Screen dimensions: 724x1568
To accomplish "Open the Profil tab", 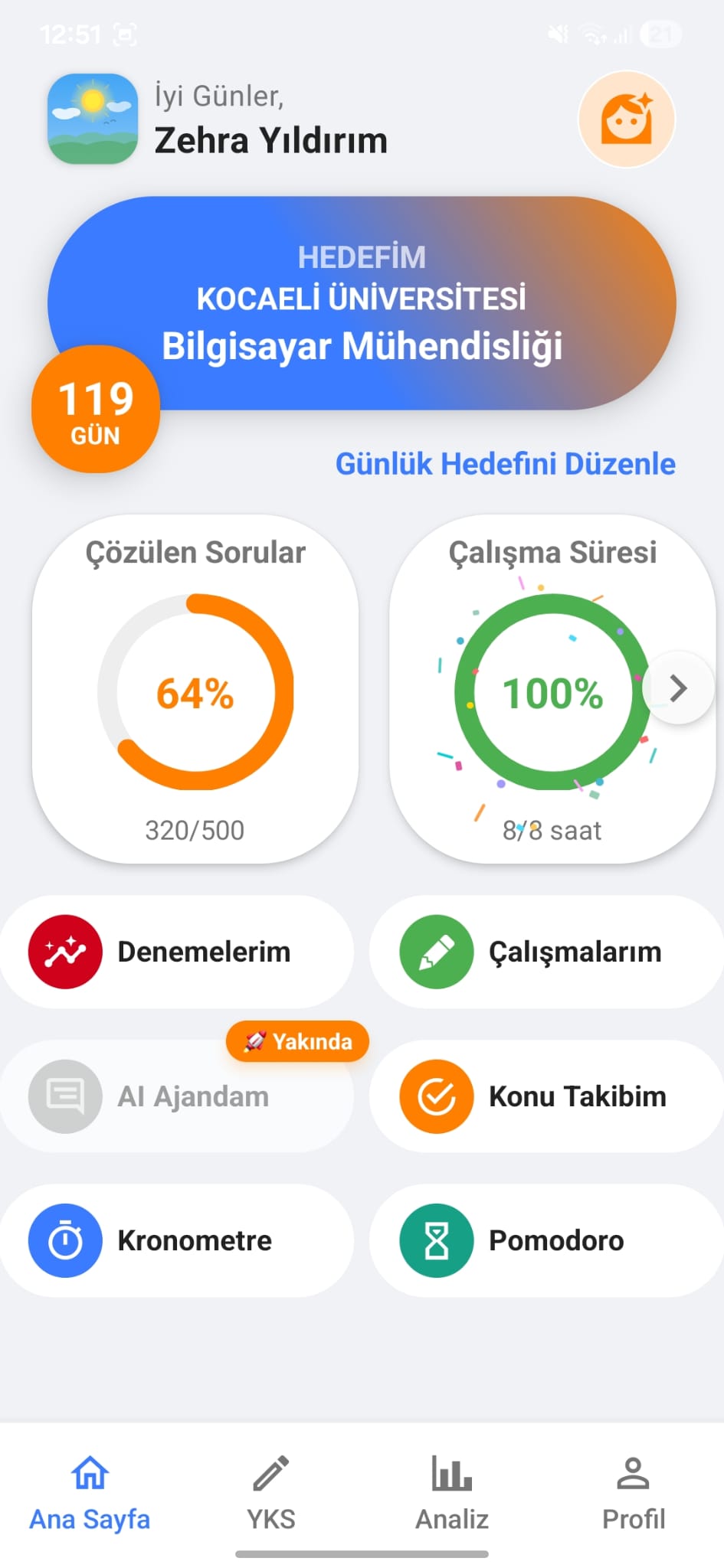I will click(633, 1493).
